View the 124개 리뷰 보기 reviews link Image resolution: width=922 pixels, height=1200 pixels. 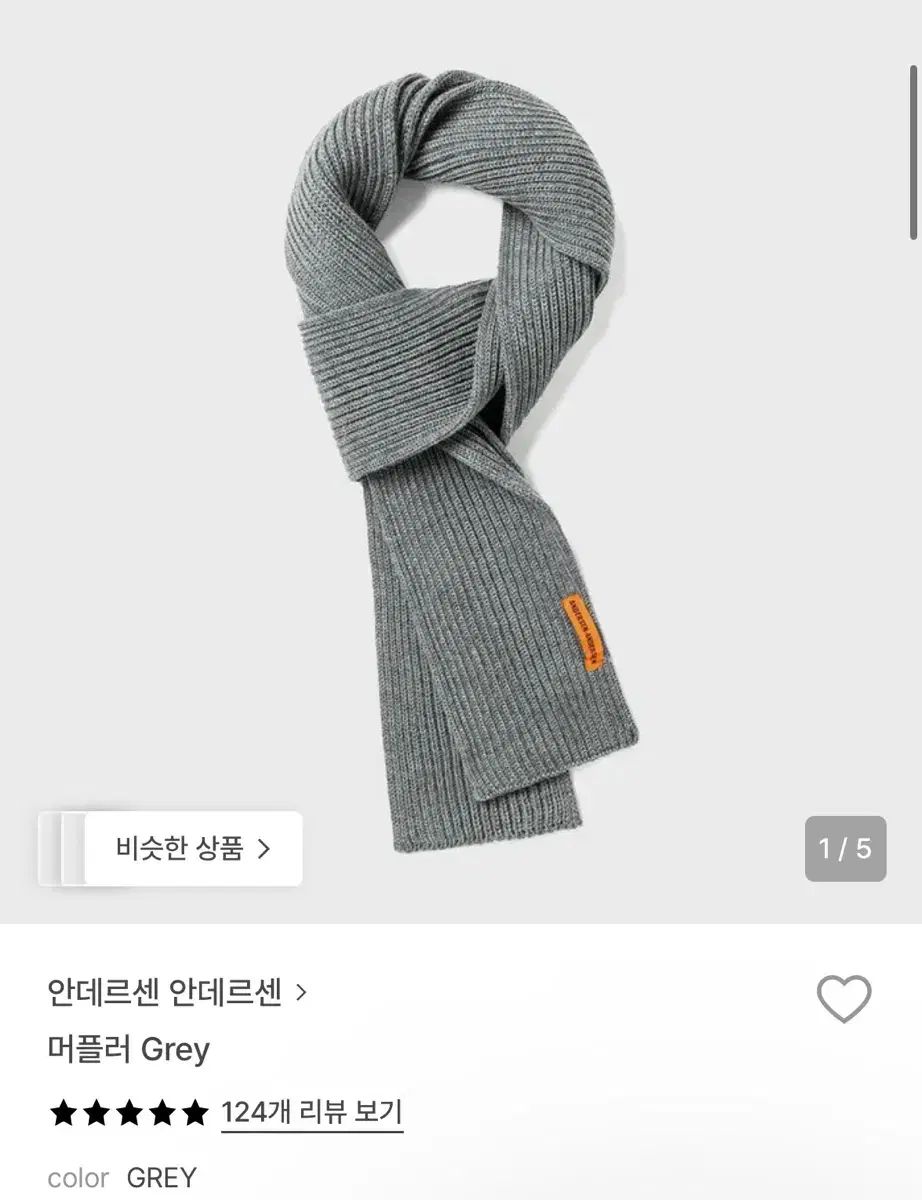point(311,1111)
